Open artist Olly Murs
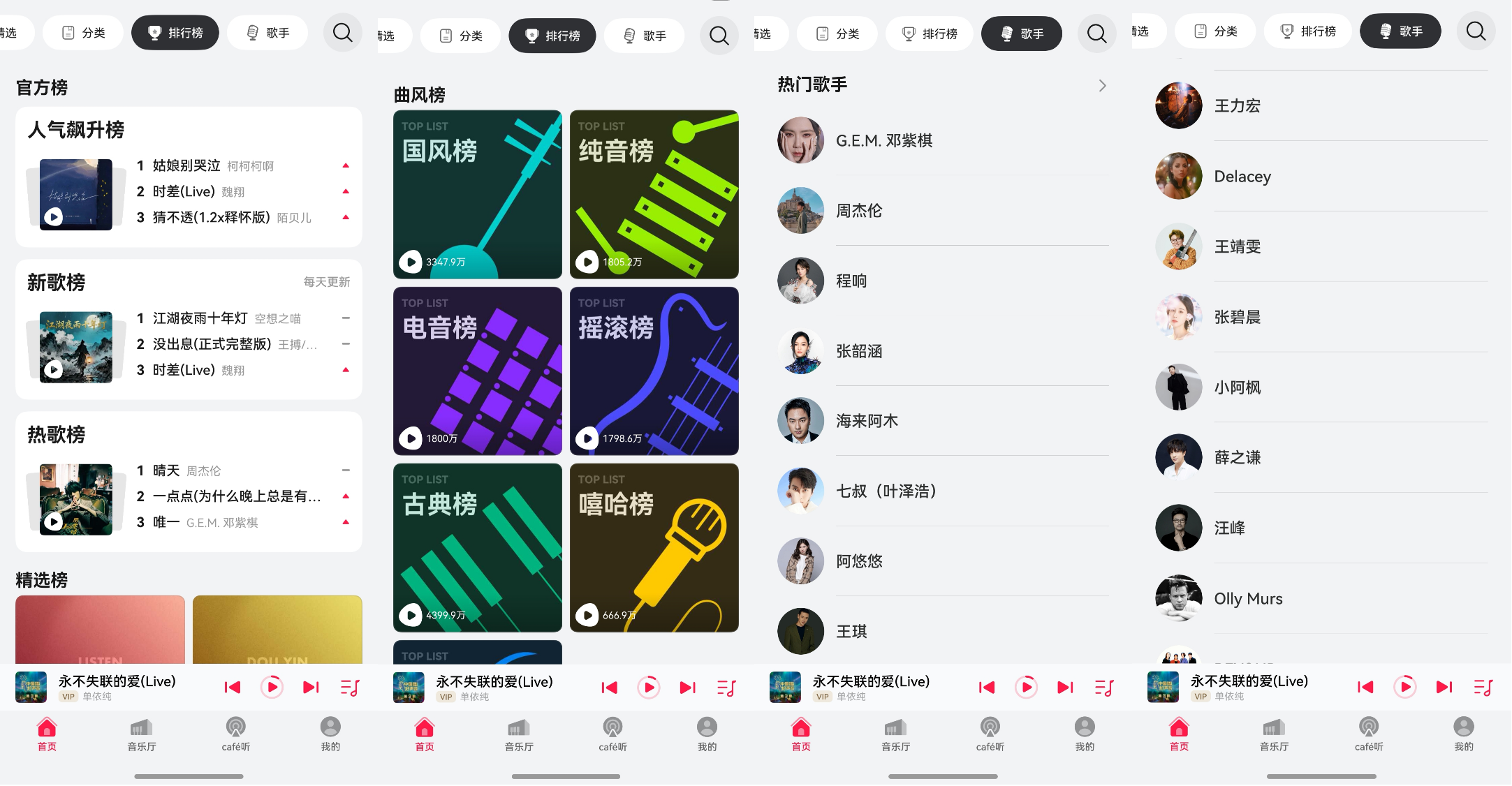This screenshot has width=1512, height=786. [1247, 599]
